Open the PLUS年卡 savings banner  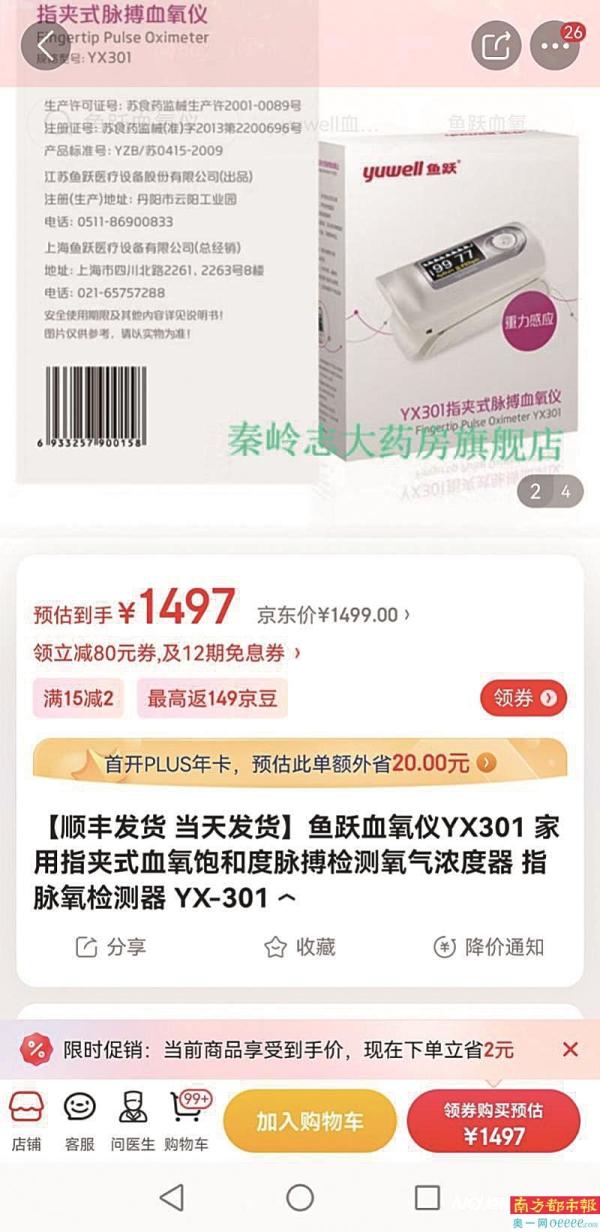pos(300,763)
